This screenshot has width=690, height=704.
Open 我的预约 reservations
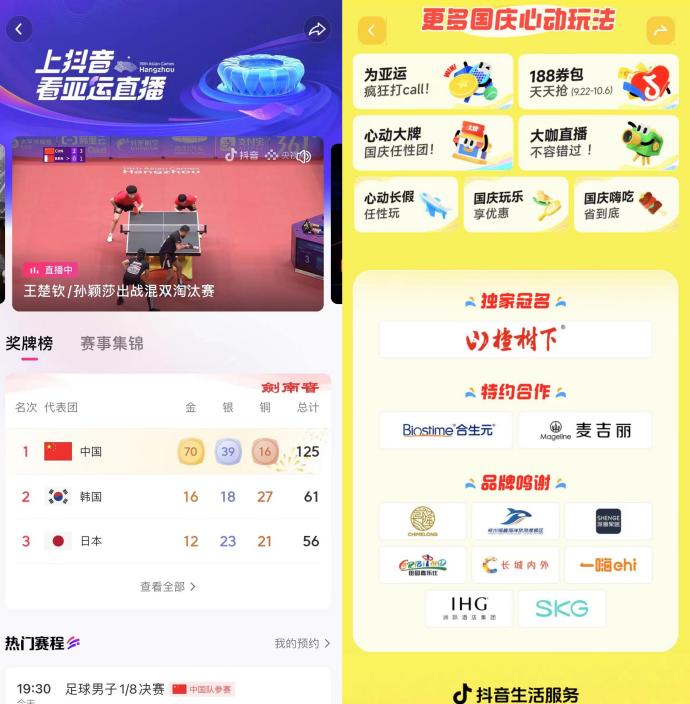[x=302, y=643]
